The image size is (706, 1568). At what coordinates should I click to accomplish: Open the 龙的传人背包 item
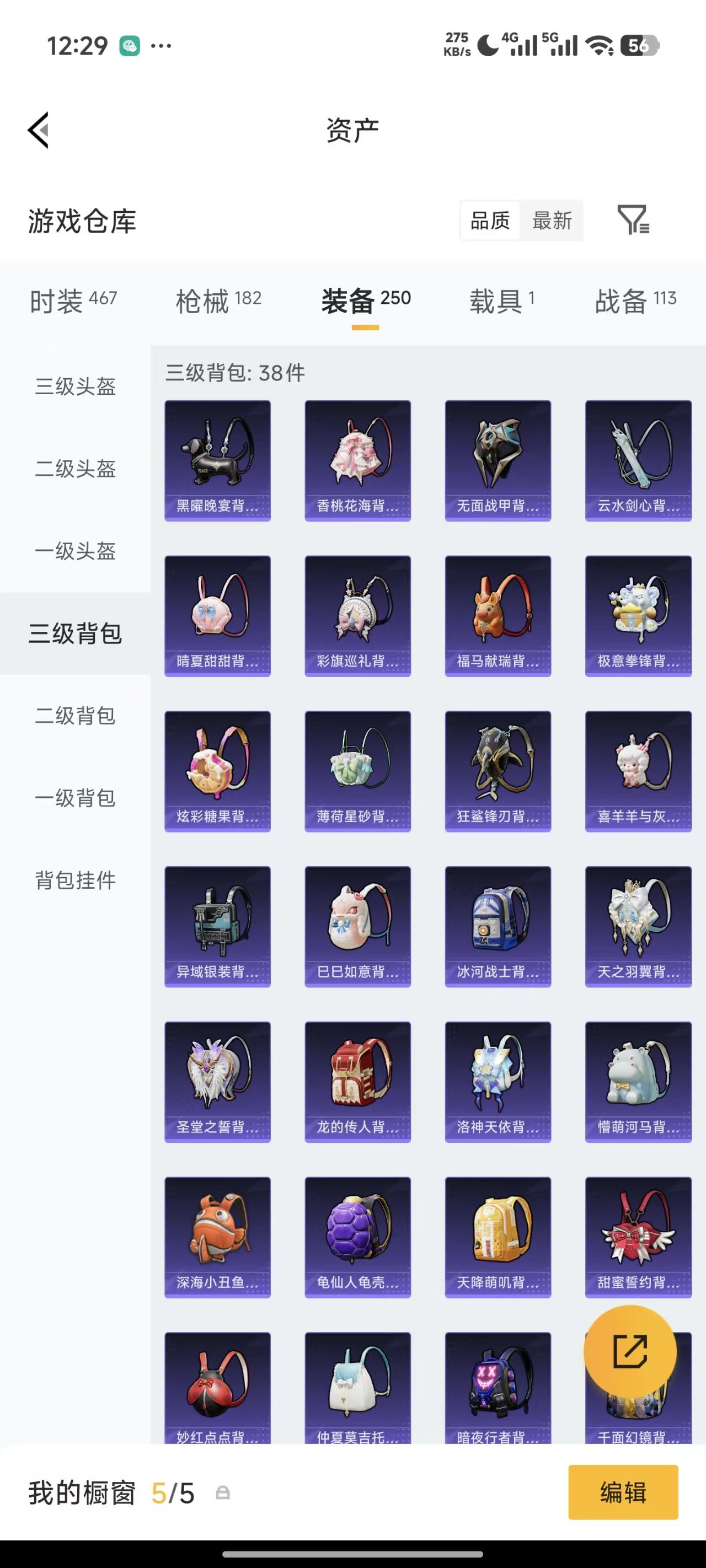(x=357, y=1082)
